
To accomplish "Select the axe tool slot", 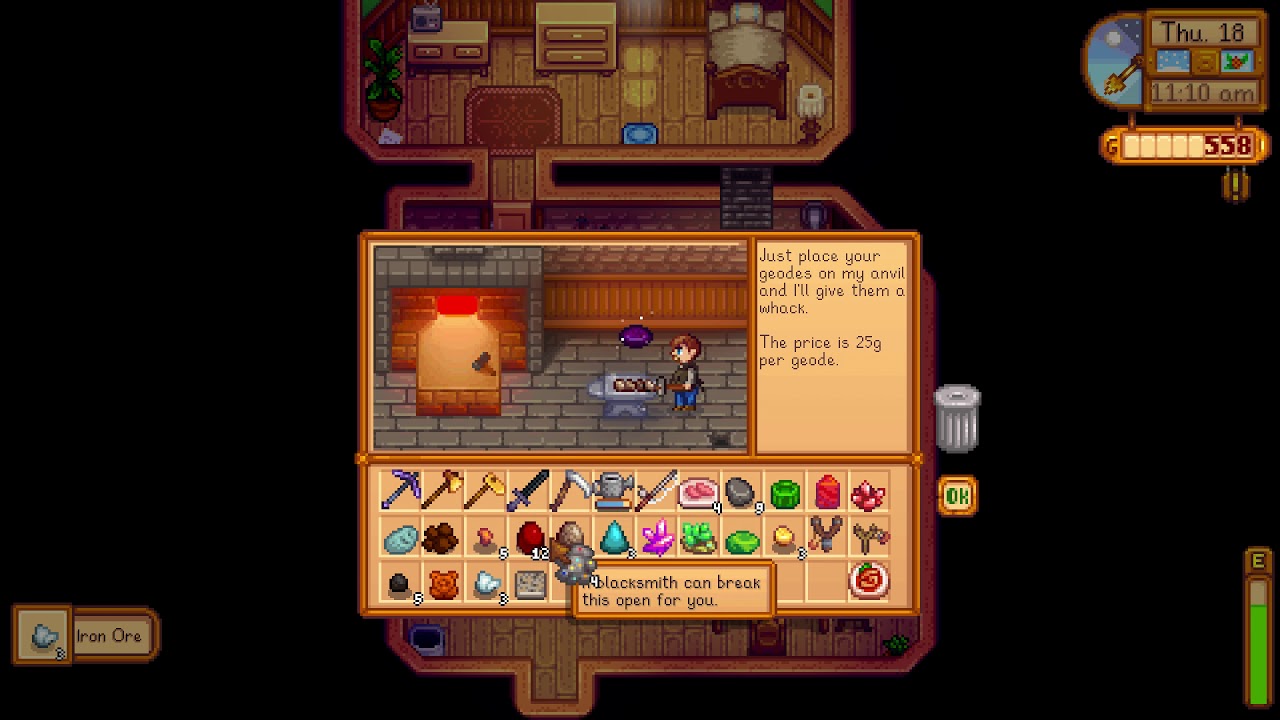I will (x=443, y=491).
